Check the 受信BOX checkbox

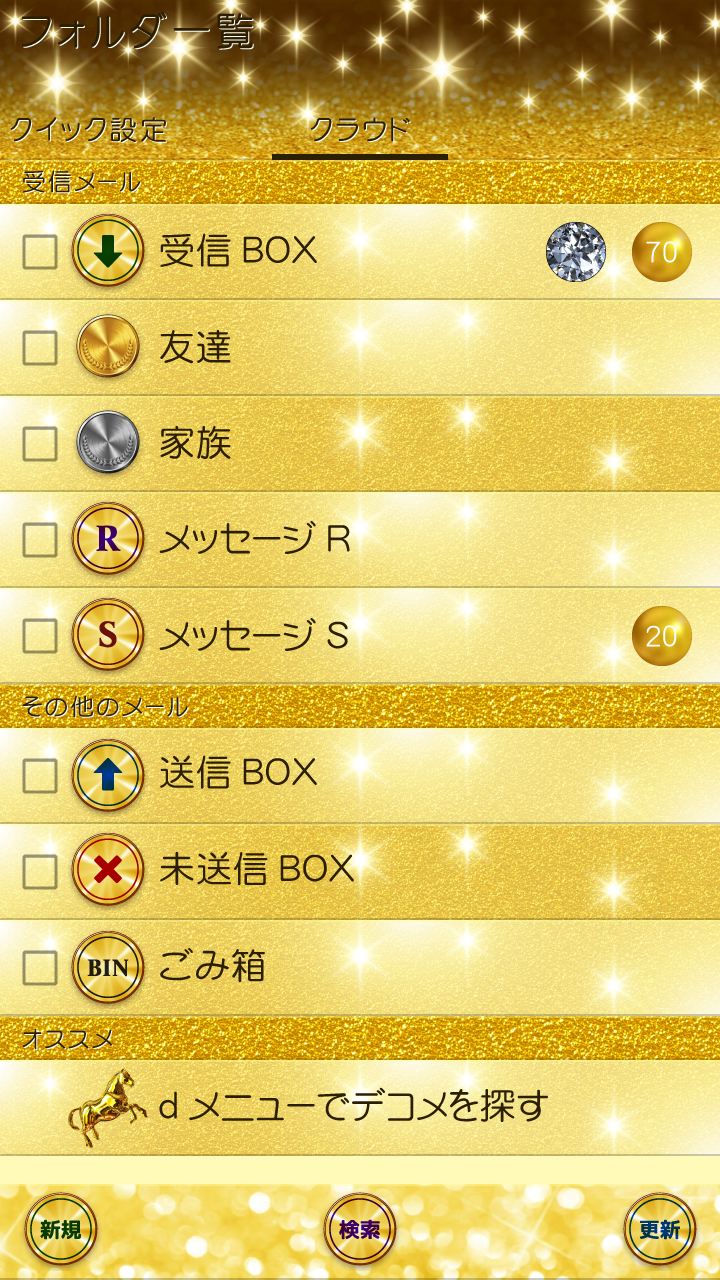click(x=40, y=252)
